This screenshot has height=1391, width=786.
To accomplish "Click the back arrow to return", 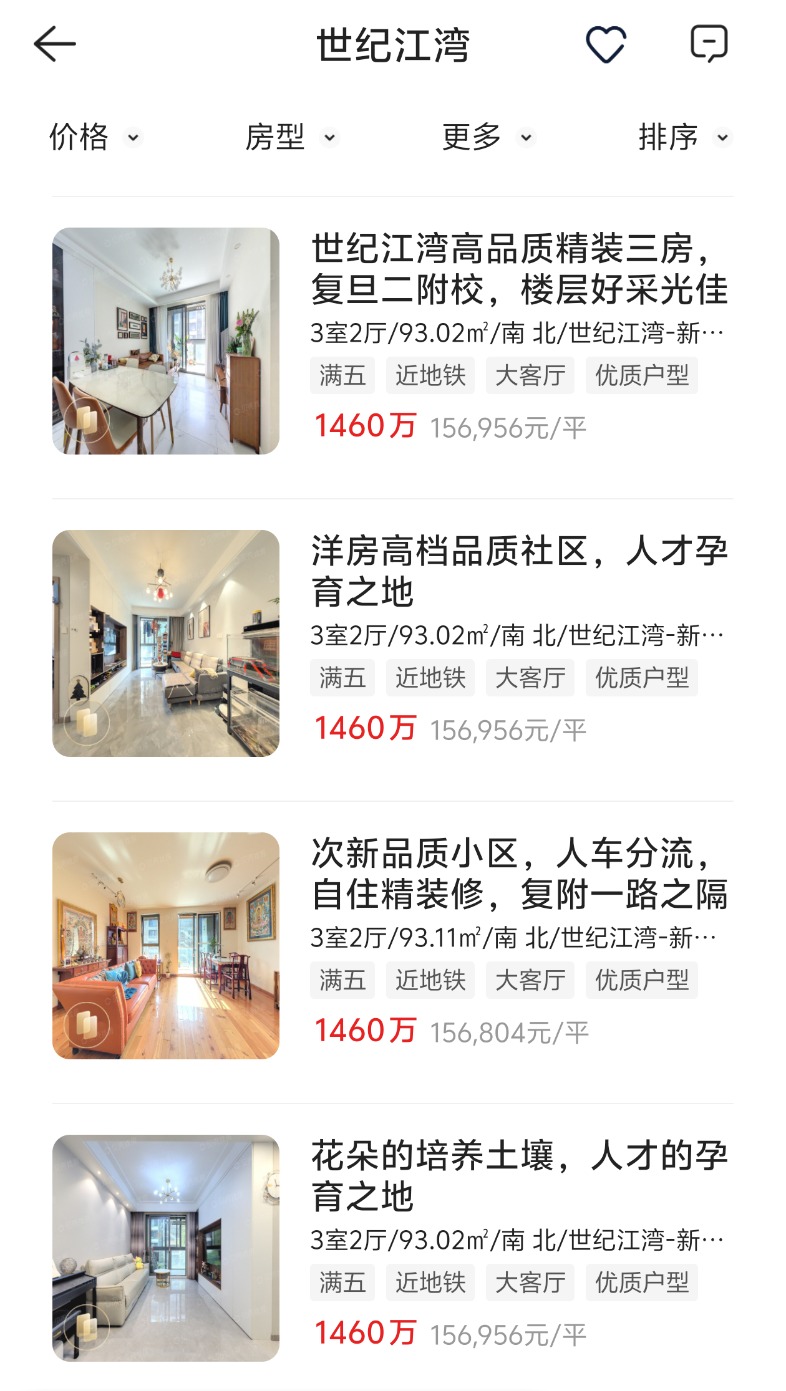I will point(55,43).
